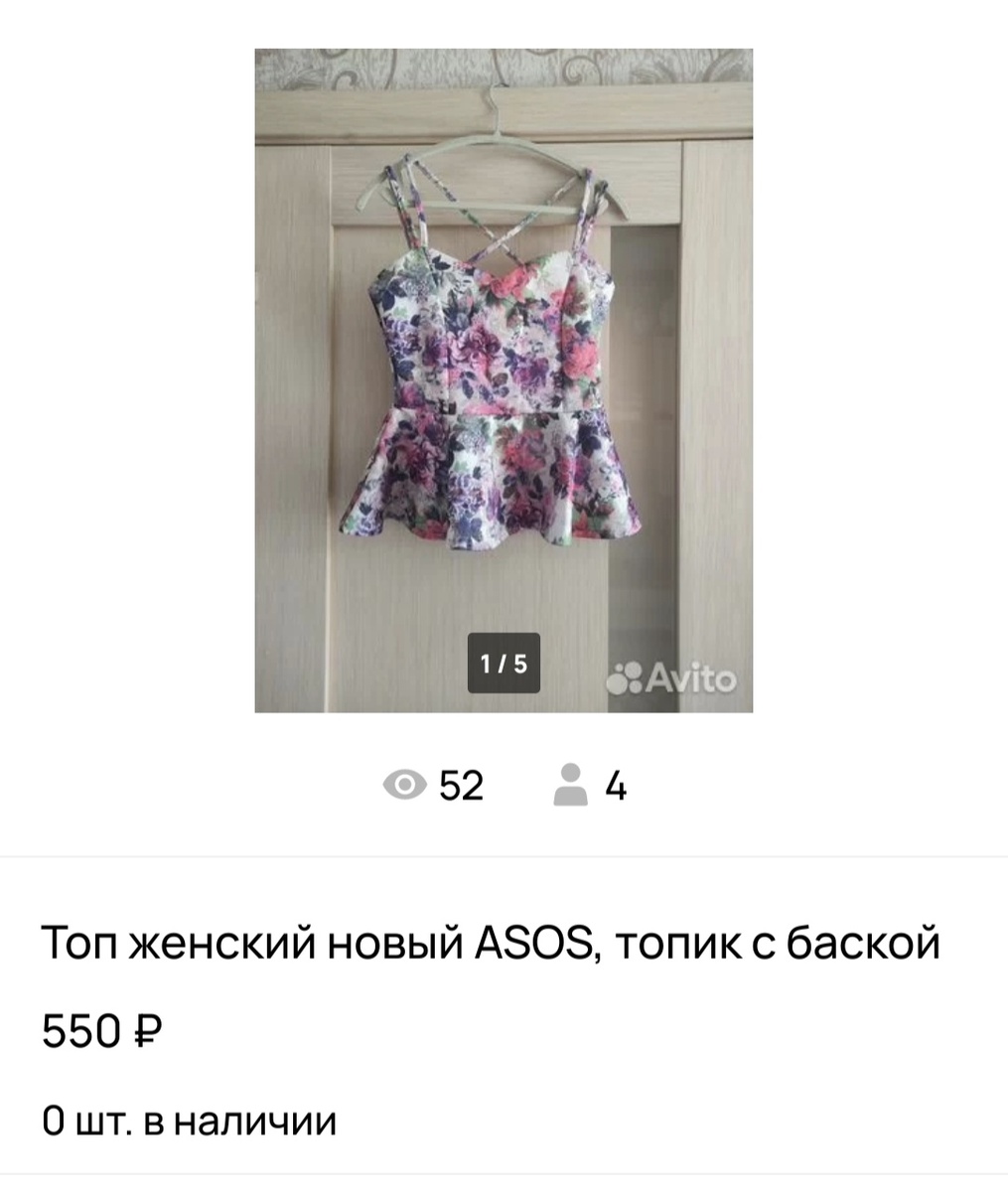
Task: Click the view count number 52
Action: coord(460,784)
